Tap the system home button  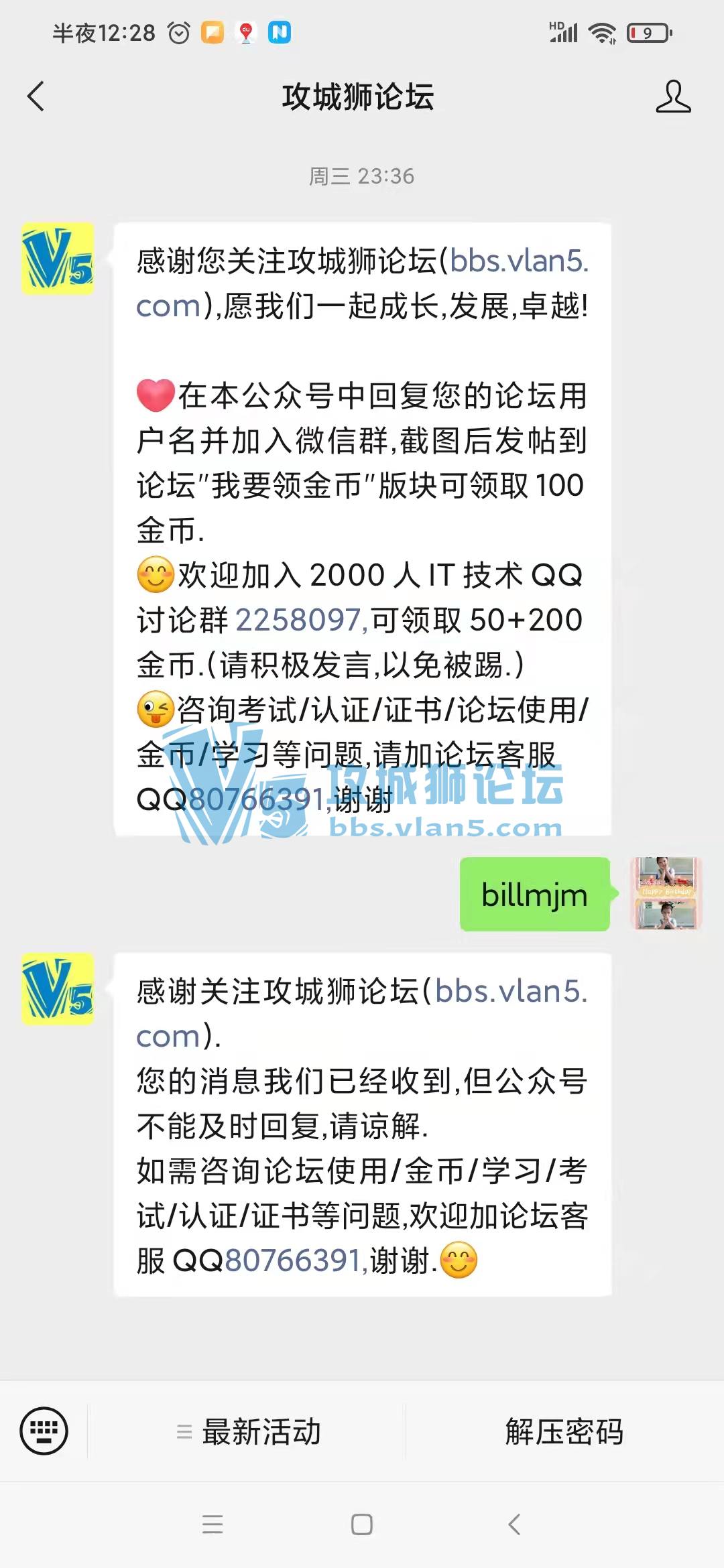362,1524
